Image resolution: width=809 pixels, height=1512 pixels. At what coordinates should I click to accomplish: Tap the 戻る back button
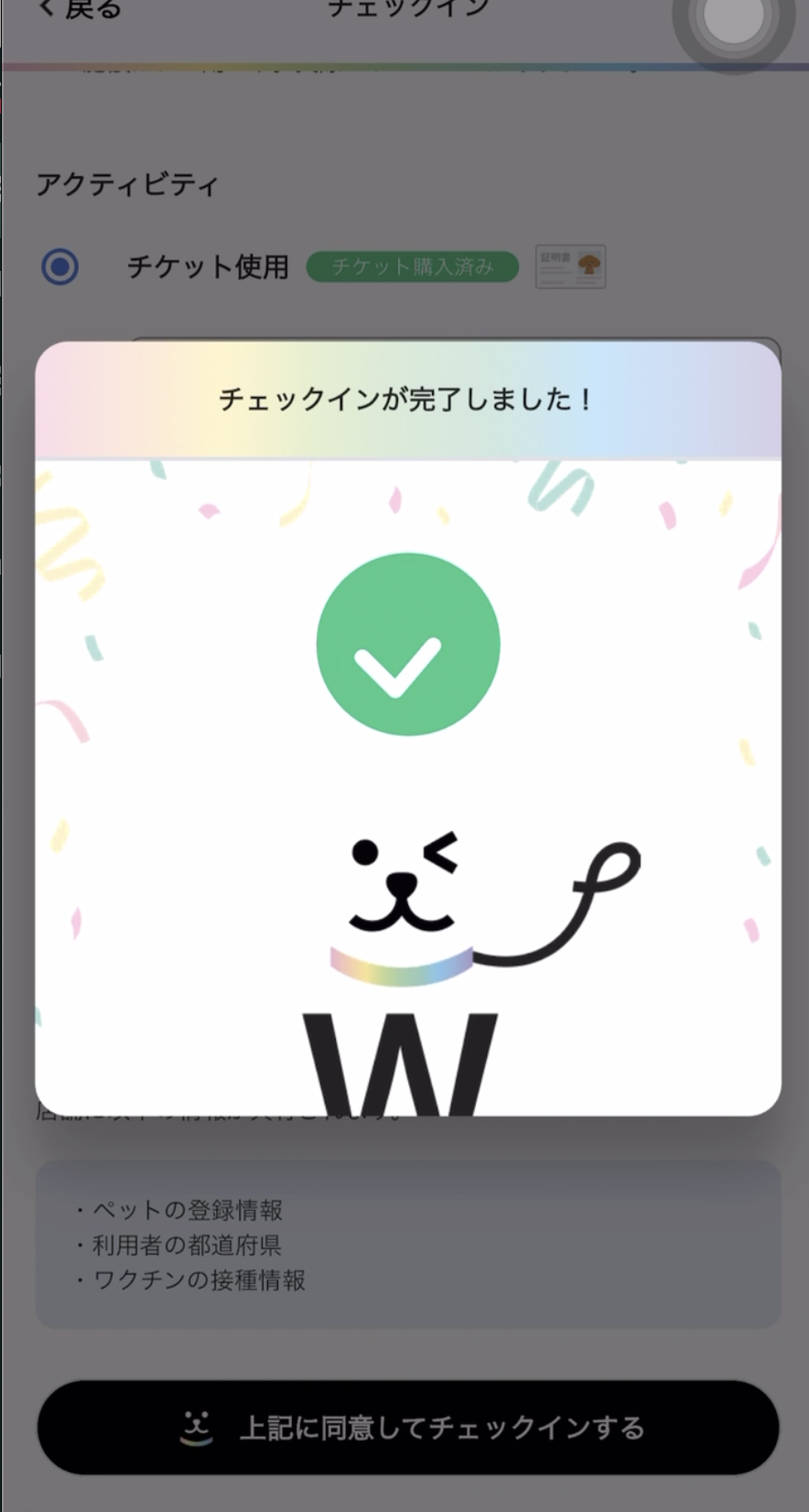coord(79,9)
